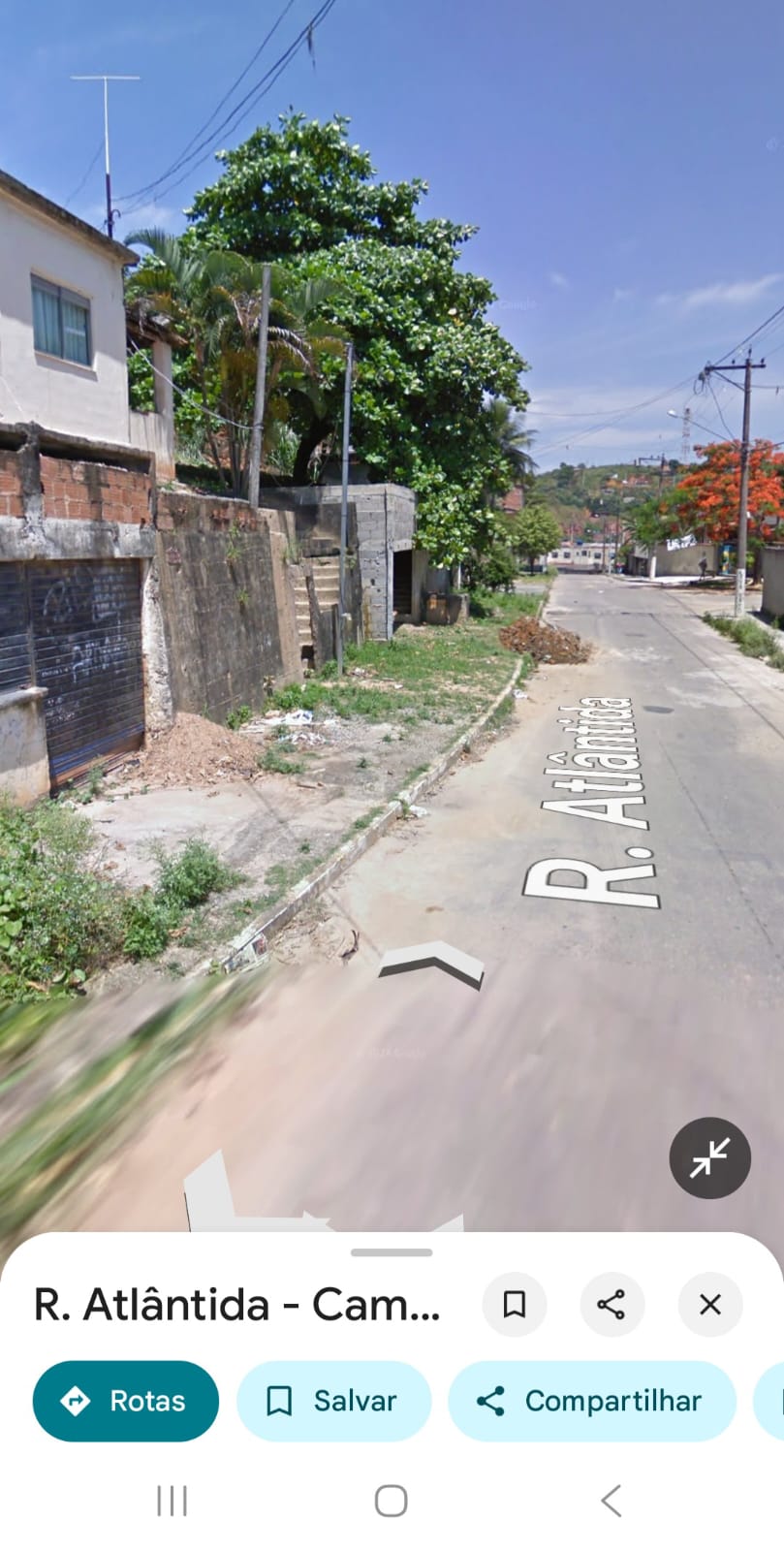This screenshot has height=1551, width=784.
Task: Move forward along R. Atlântida arrow
Action: tap(431, 965)
